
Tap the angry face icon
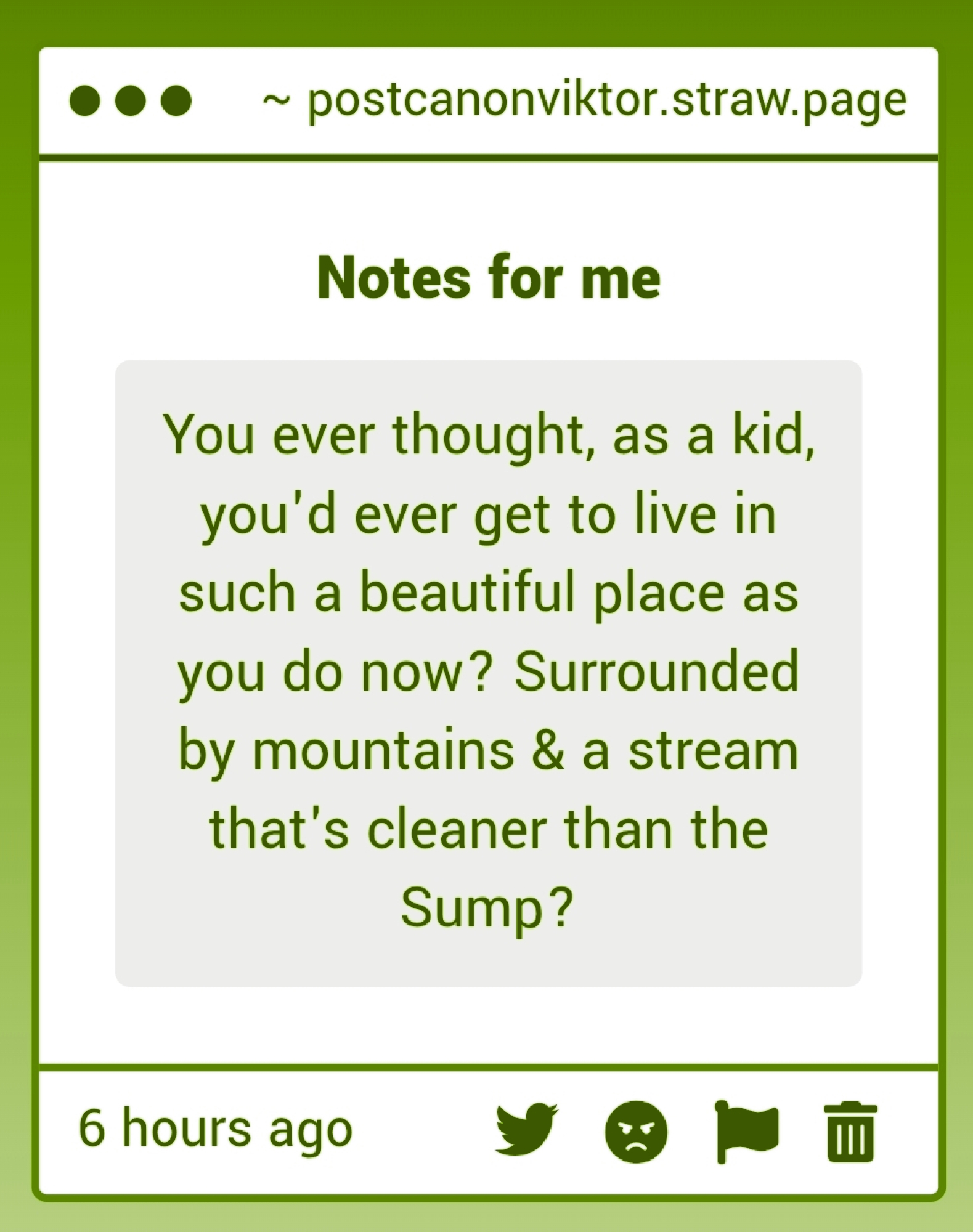[x=636, y=1132]
